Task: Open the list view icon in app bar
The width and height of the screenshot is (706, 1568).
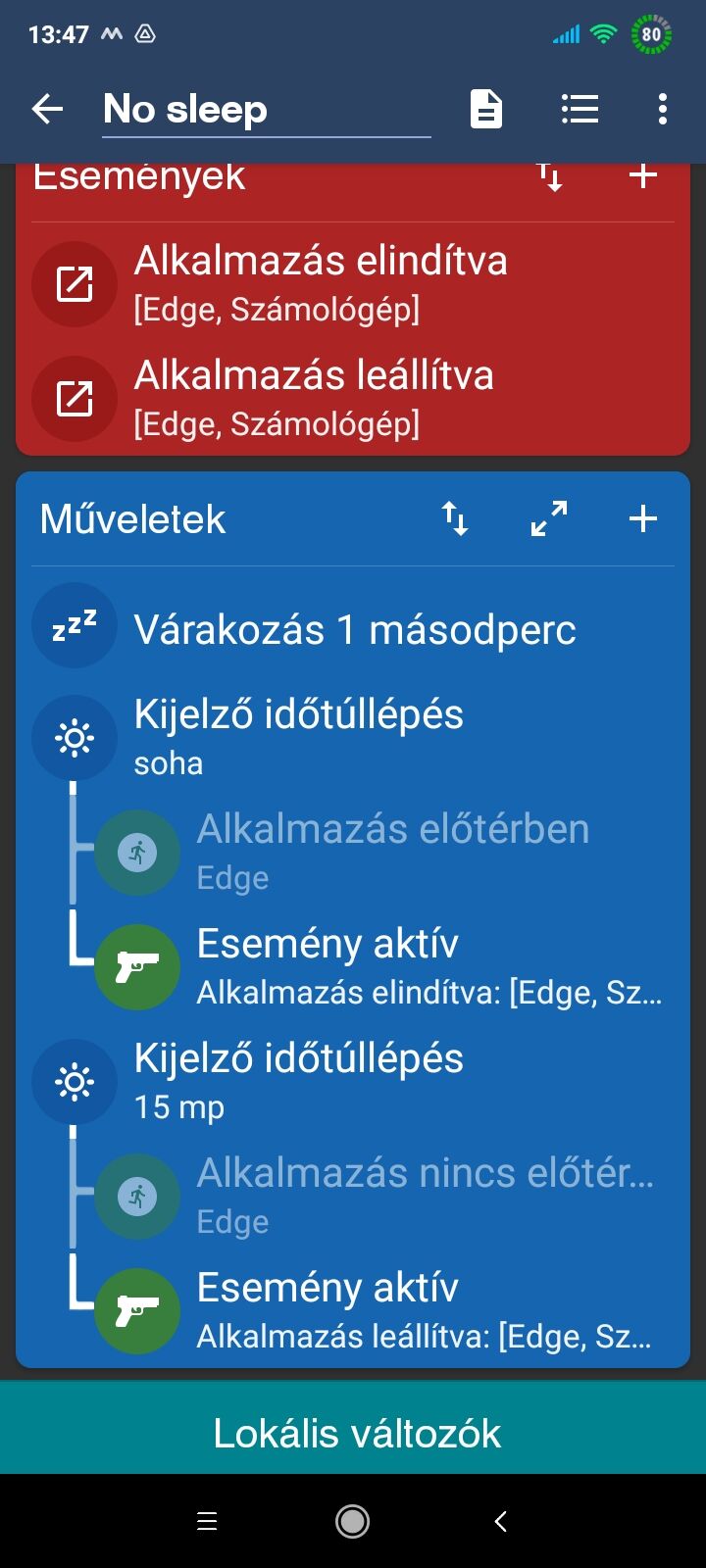Action: 580,109
